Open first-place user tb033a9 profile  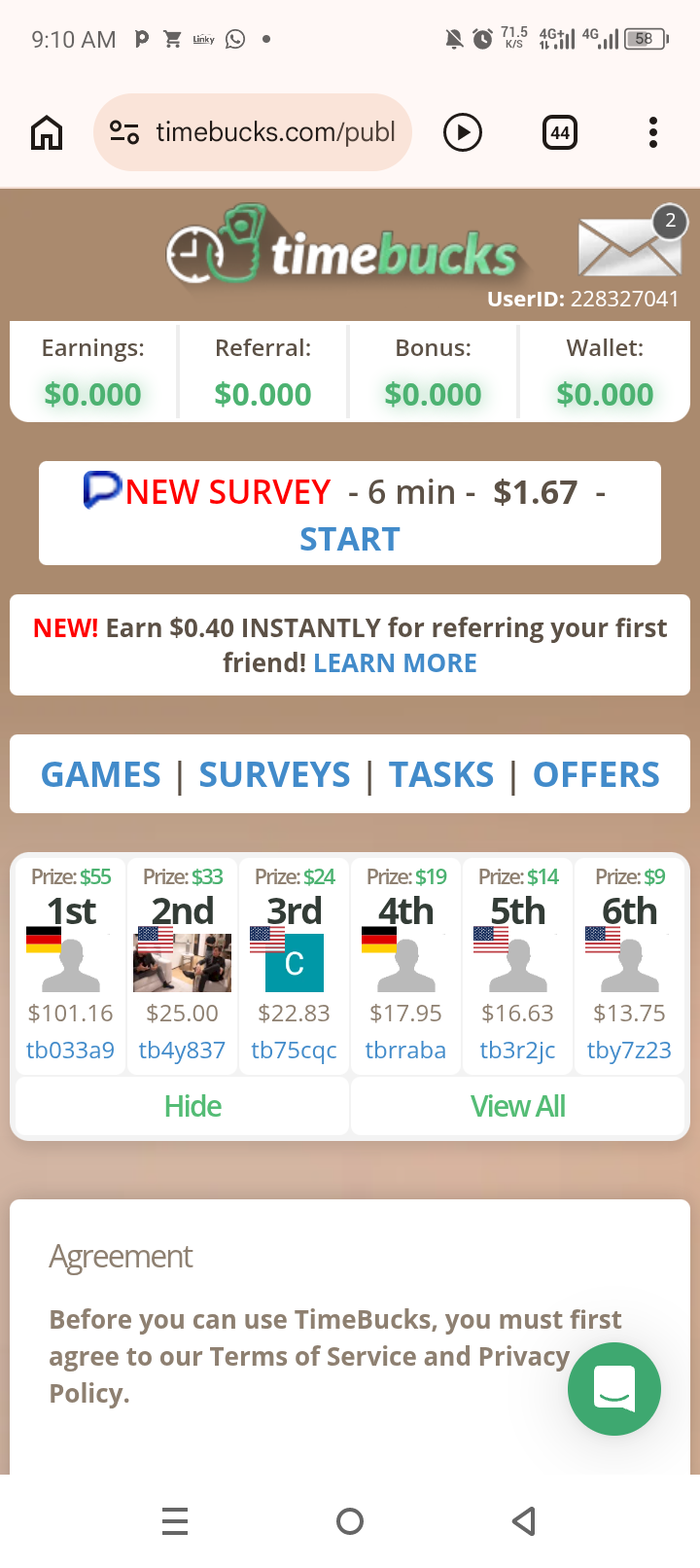[x=70, y=1051]
